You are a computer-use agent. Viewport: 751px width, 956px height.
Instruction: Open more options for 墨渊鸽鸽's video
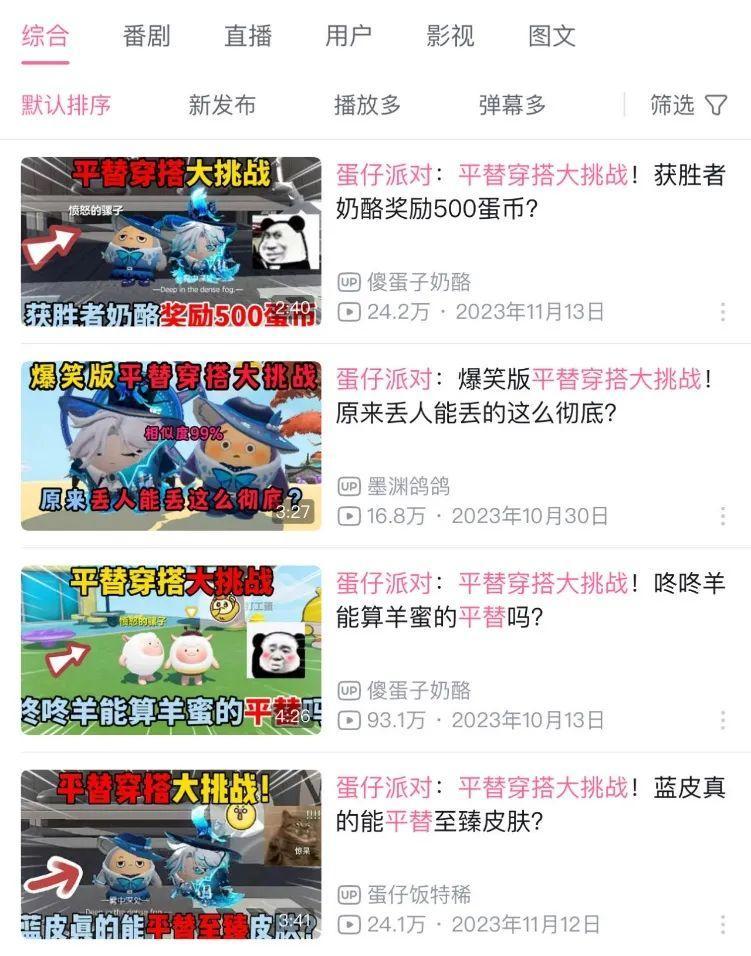tap(722, 516)
